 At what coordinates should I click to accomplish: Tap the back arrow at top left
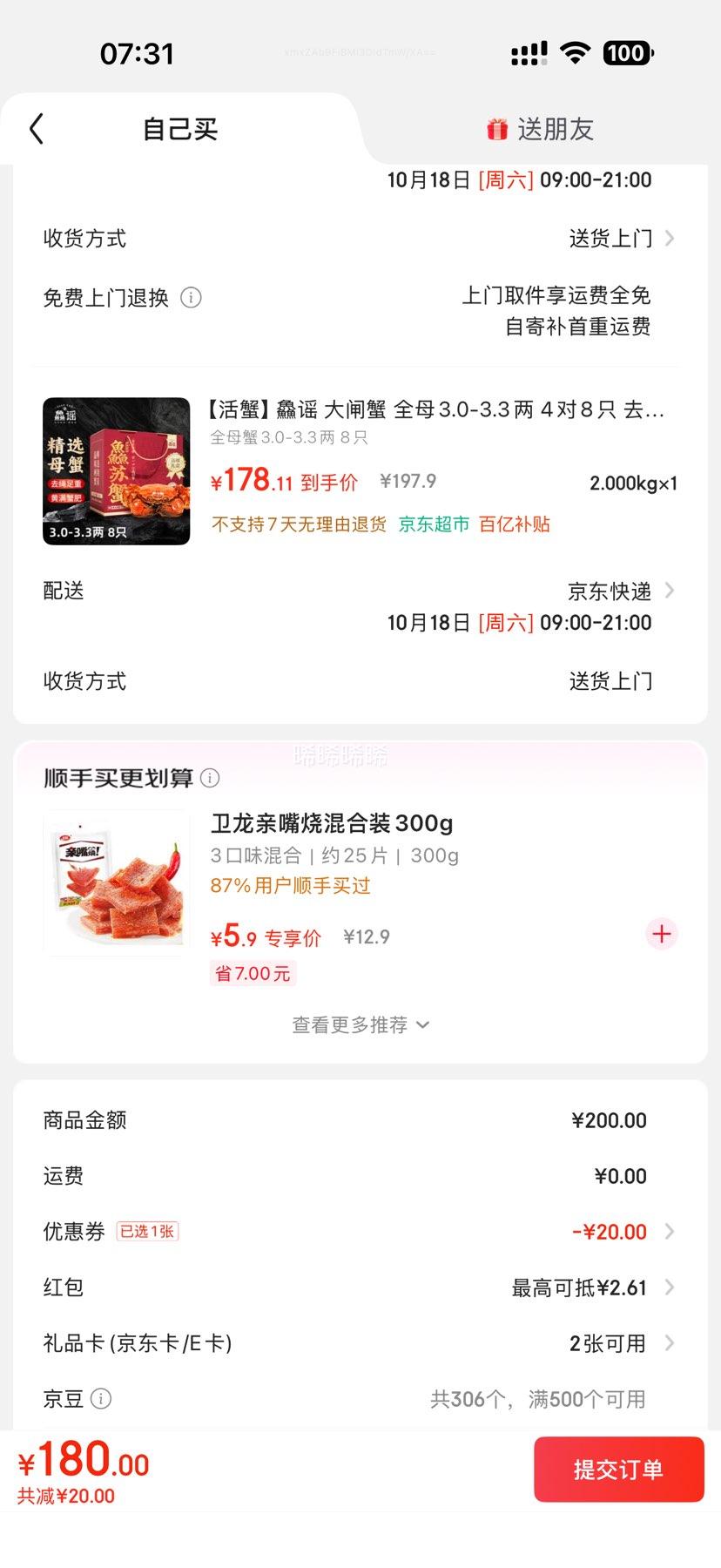[35, 127]
